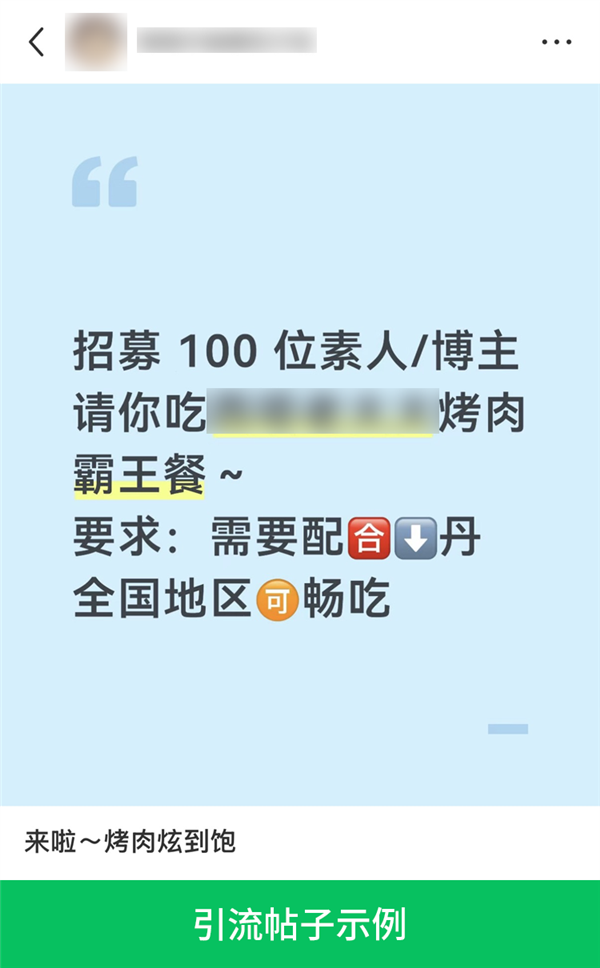The height and width of the screenshot is (968, 600).
Task: Open the post author's blurred avatar
Action: click(96, 42)
